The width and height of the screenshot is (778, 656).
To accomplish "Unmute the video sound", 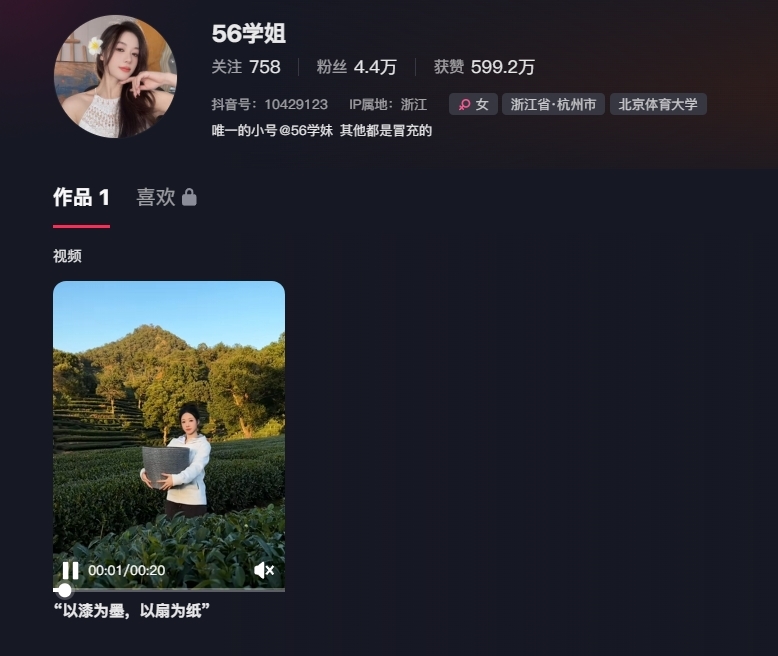I will [x=264, y=570].
